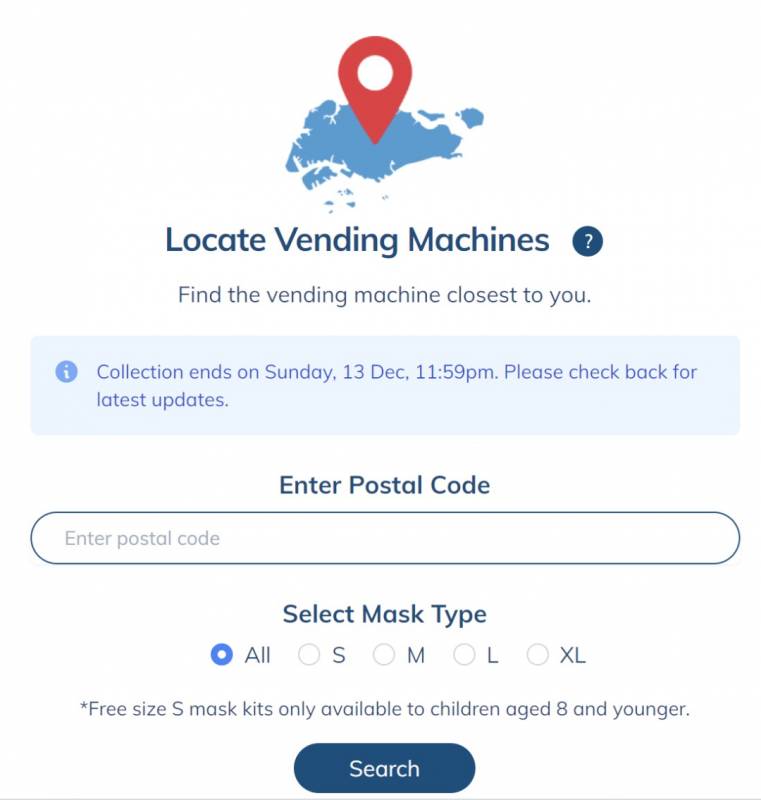Tap the Search button
The height and width of the screenshot is (800, 761).
point(384,769)
